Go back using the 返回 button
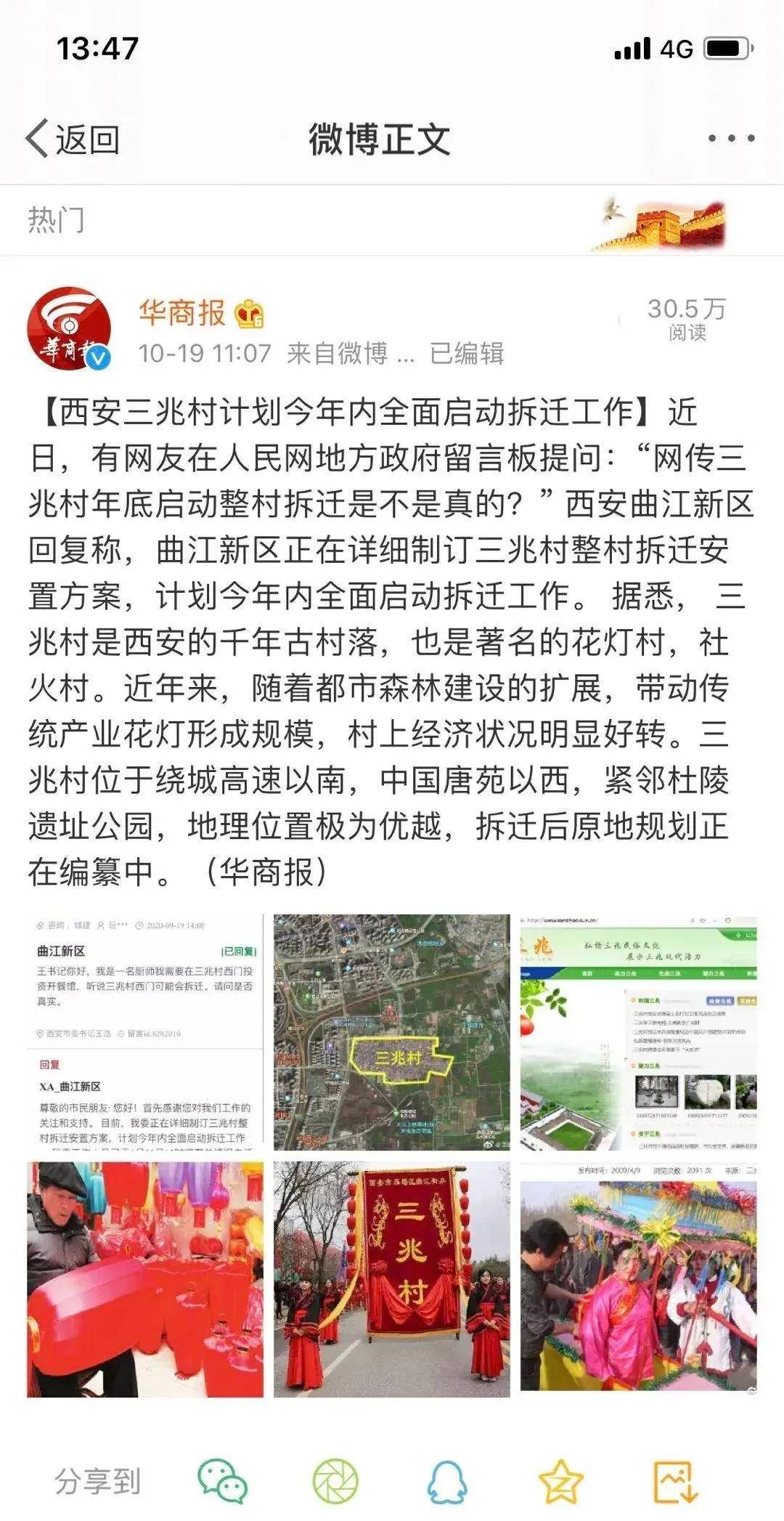The width and height of the screenshot is (784, 1521). pyautogui.click(x=73, y=139)
